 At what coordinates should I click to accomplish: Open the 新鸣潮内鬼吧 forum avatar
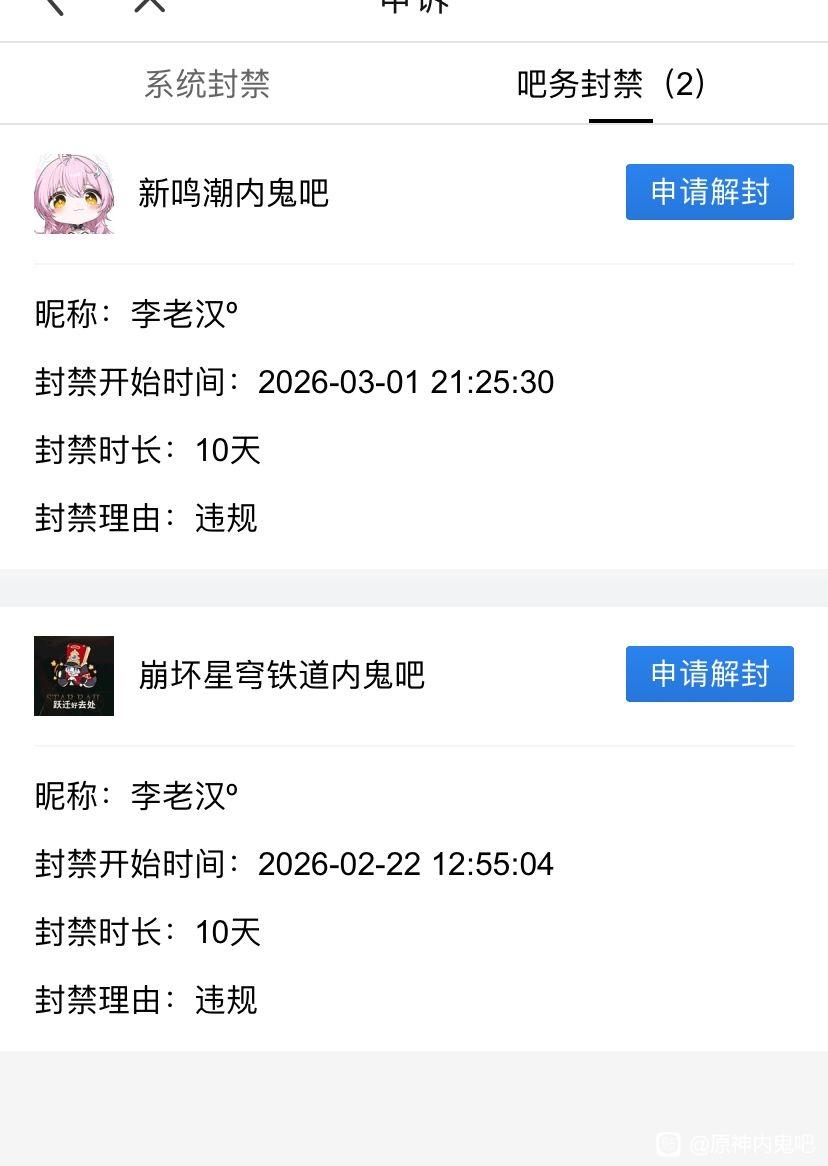(x=74, y=193)
